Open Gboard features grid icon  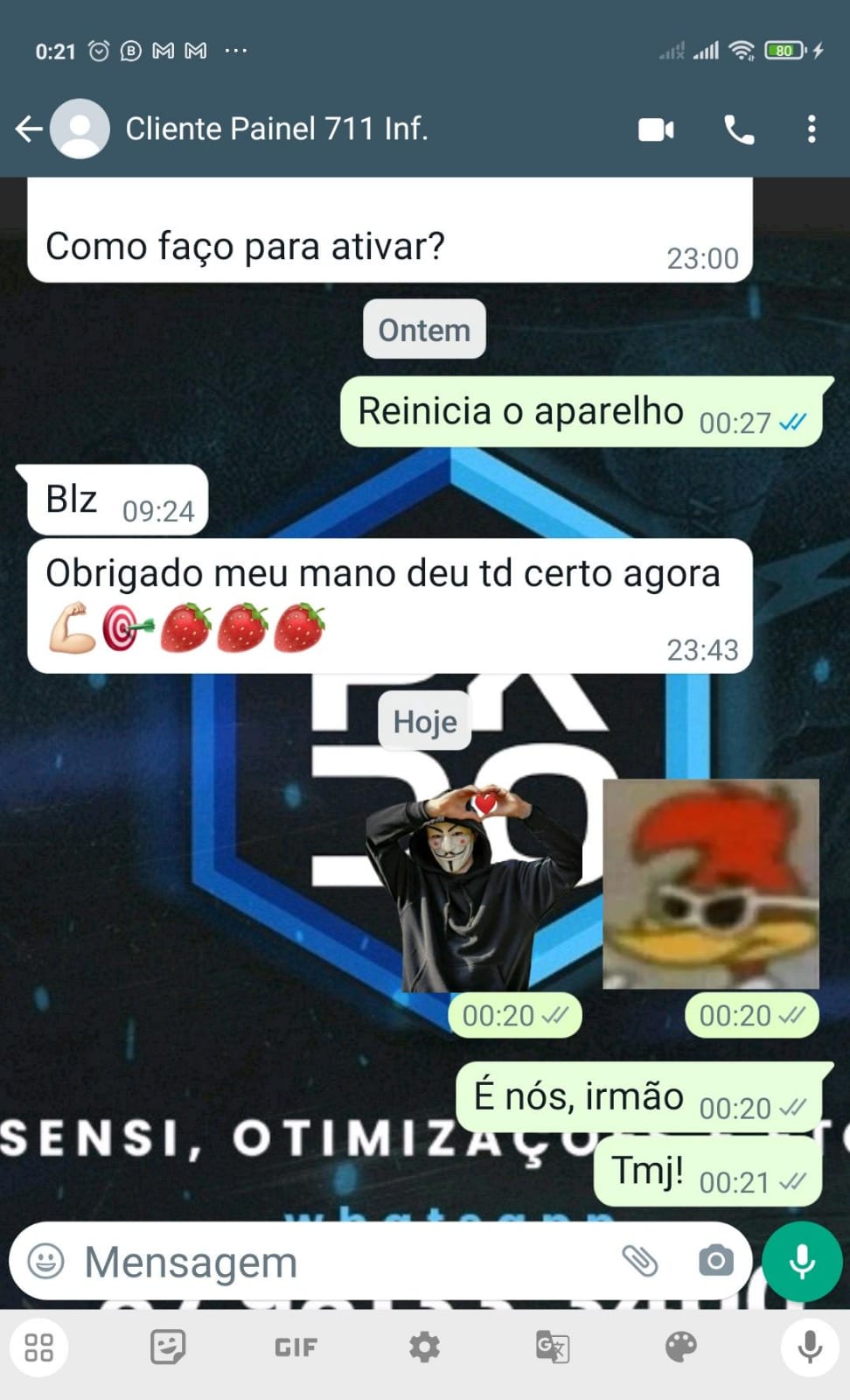click(x=38, y=1347)
